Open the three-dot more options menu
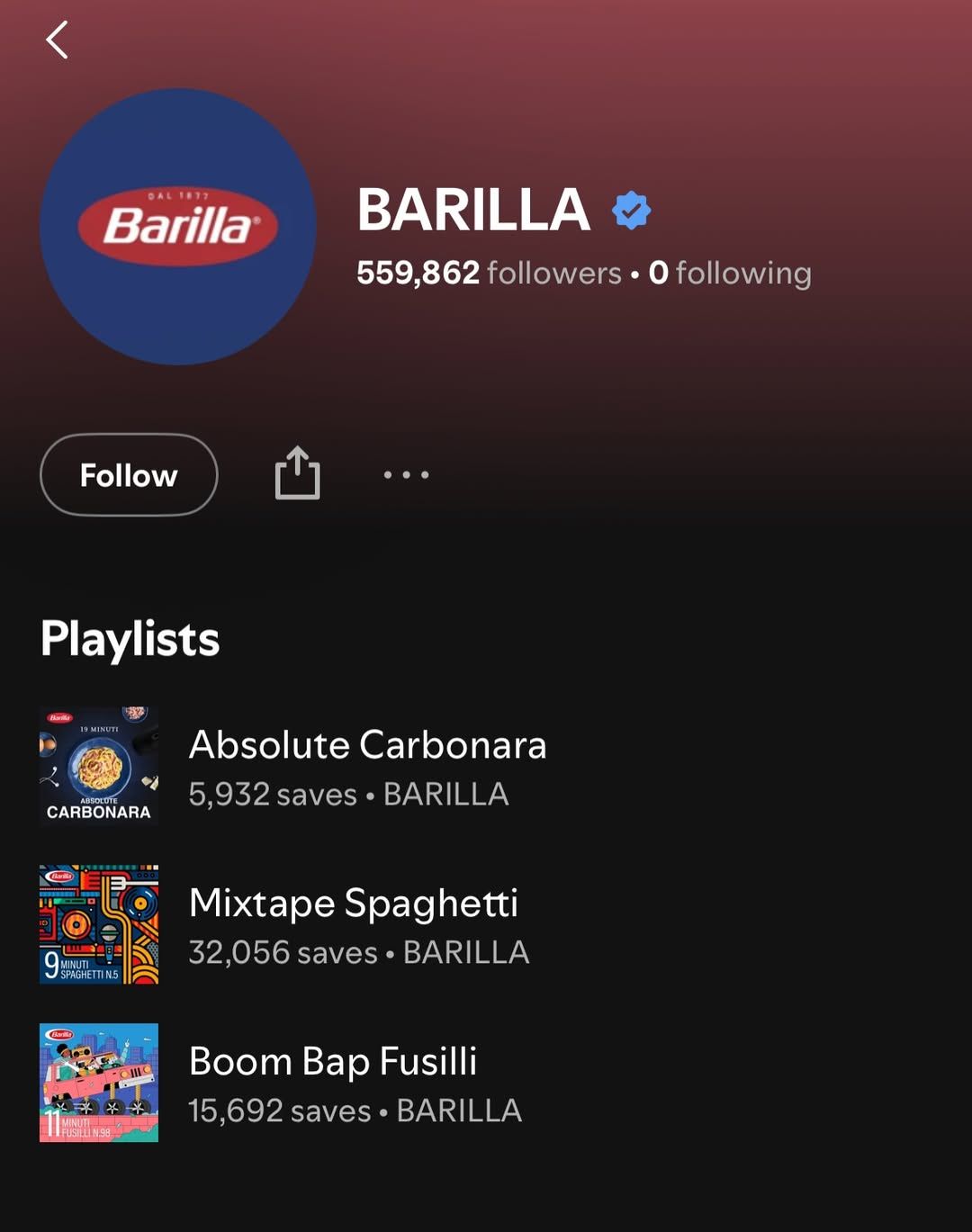Viewport: 972px width, 1232px height. coord(407,474)
